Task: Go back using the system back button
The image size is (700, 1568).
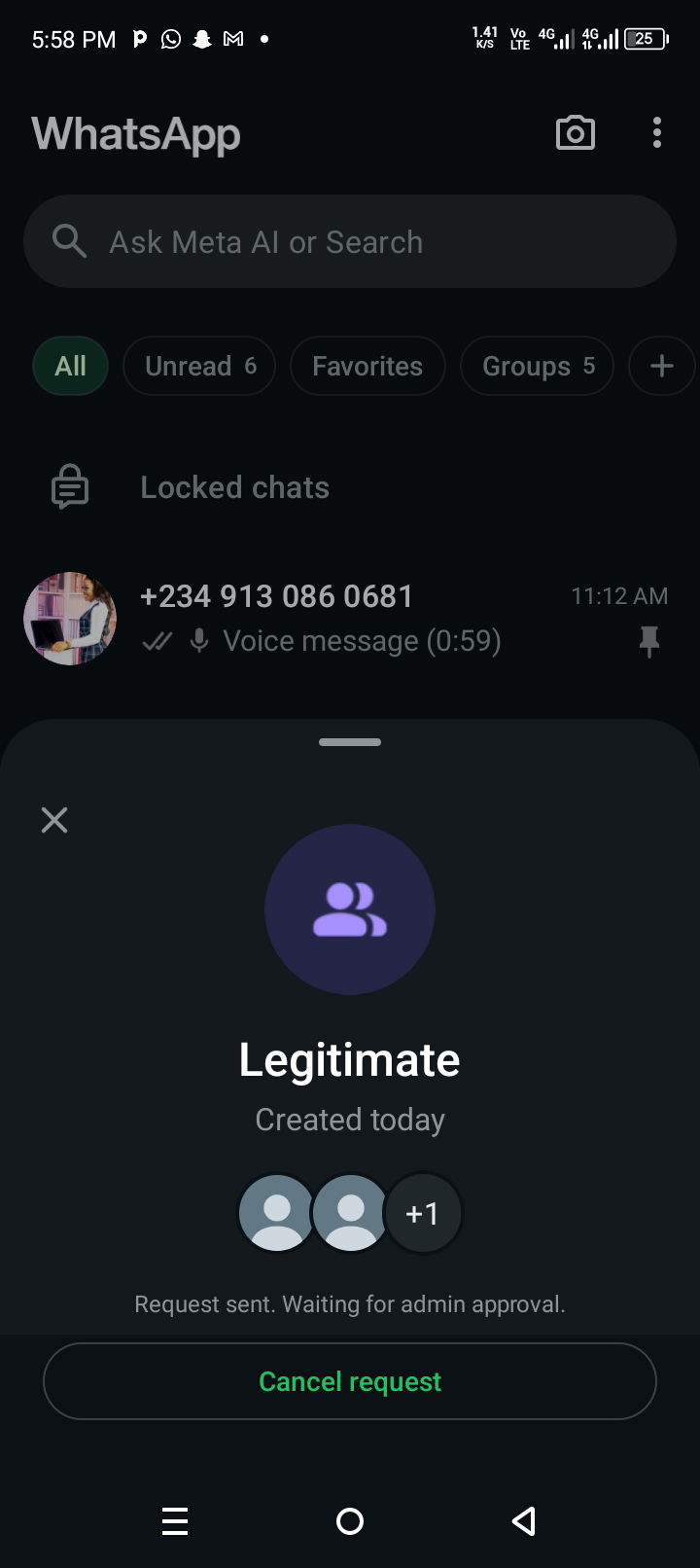Action: pyautogui.click(x=524, y=1520)
